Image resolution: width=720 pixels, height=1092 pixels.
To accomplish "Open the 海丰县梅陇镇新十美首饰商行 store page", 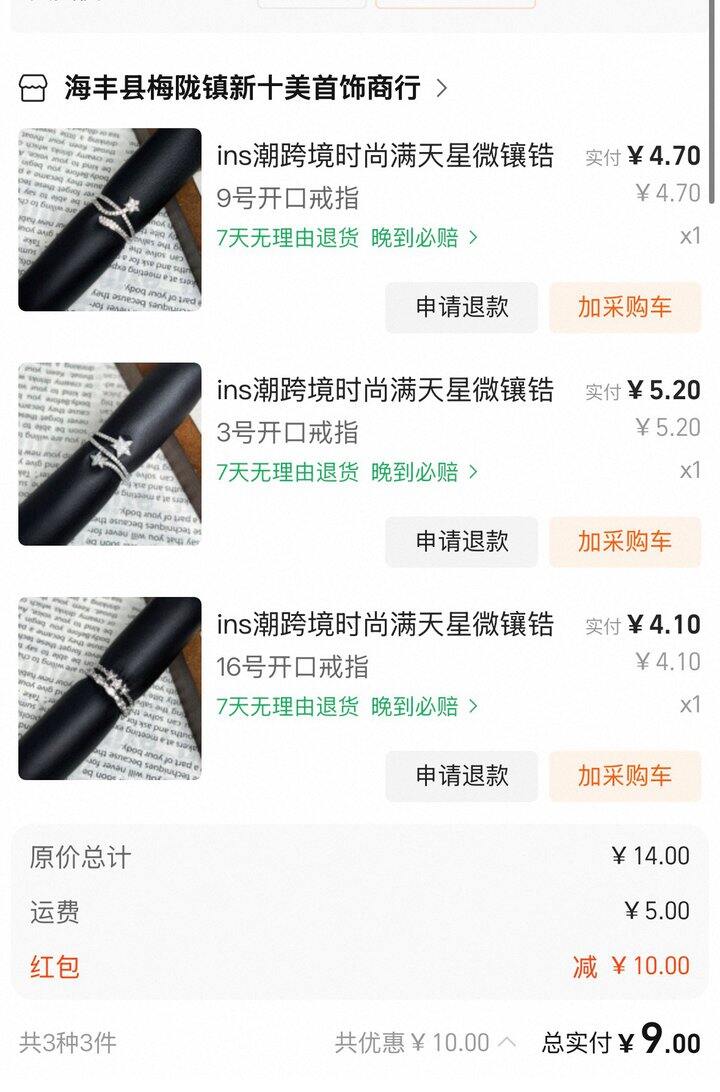I will (242, 88).
